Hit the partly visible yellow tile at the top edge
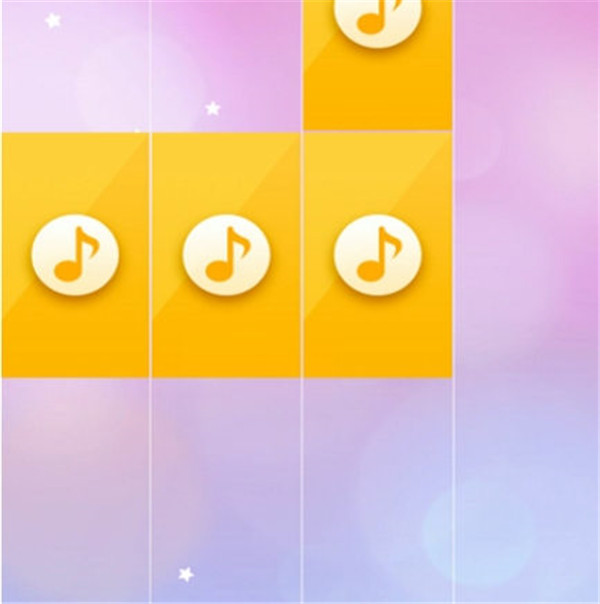This screenshot has width=600, height=604. (377, 60)
